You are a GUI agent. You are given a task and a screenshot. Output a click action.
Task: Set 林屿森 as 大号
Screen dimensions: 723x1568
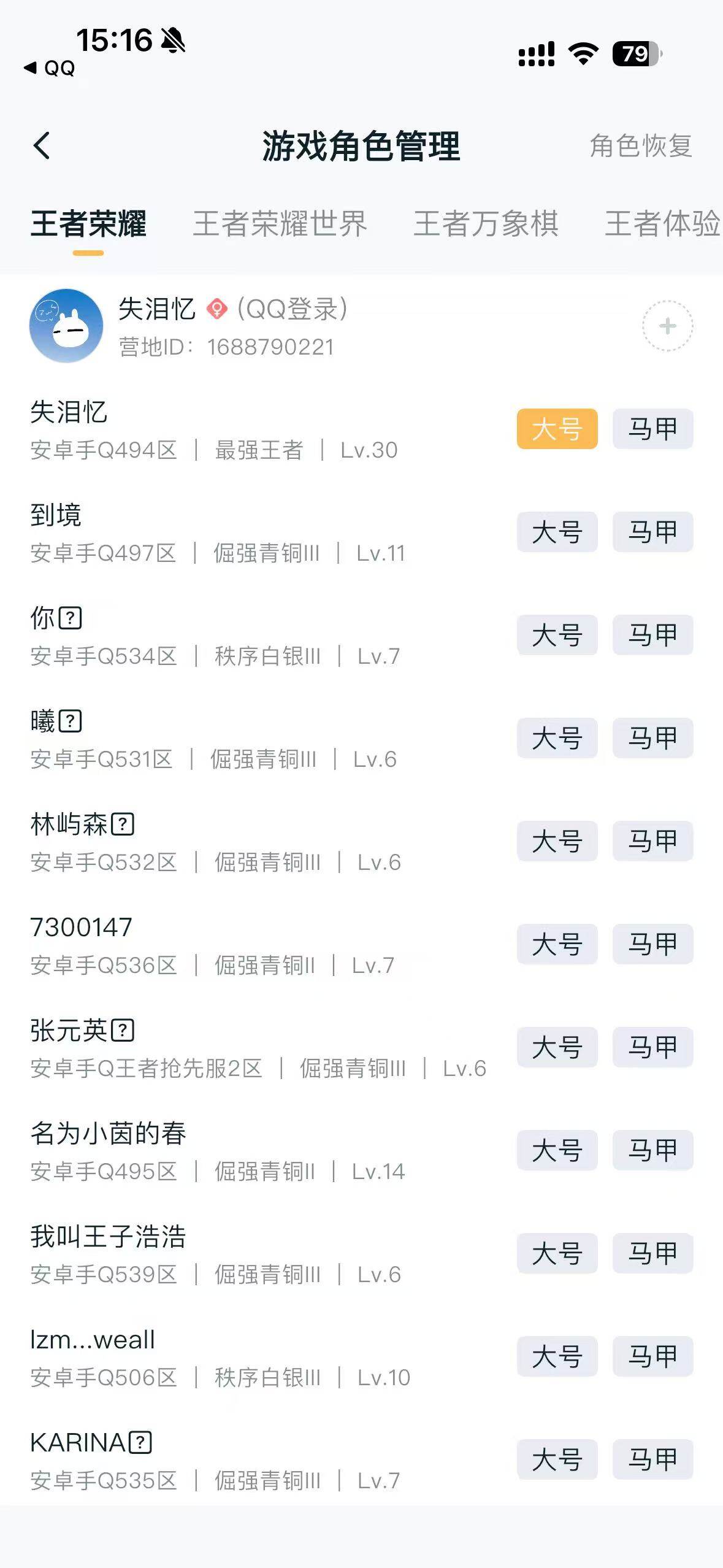click(x=557, y=841)
